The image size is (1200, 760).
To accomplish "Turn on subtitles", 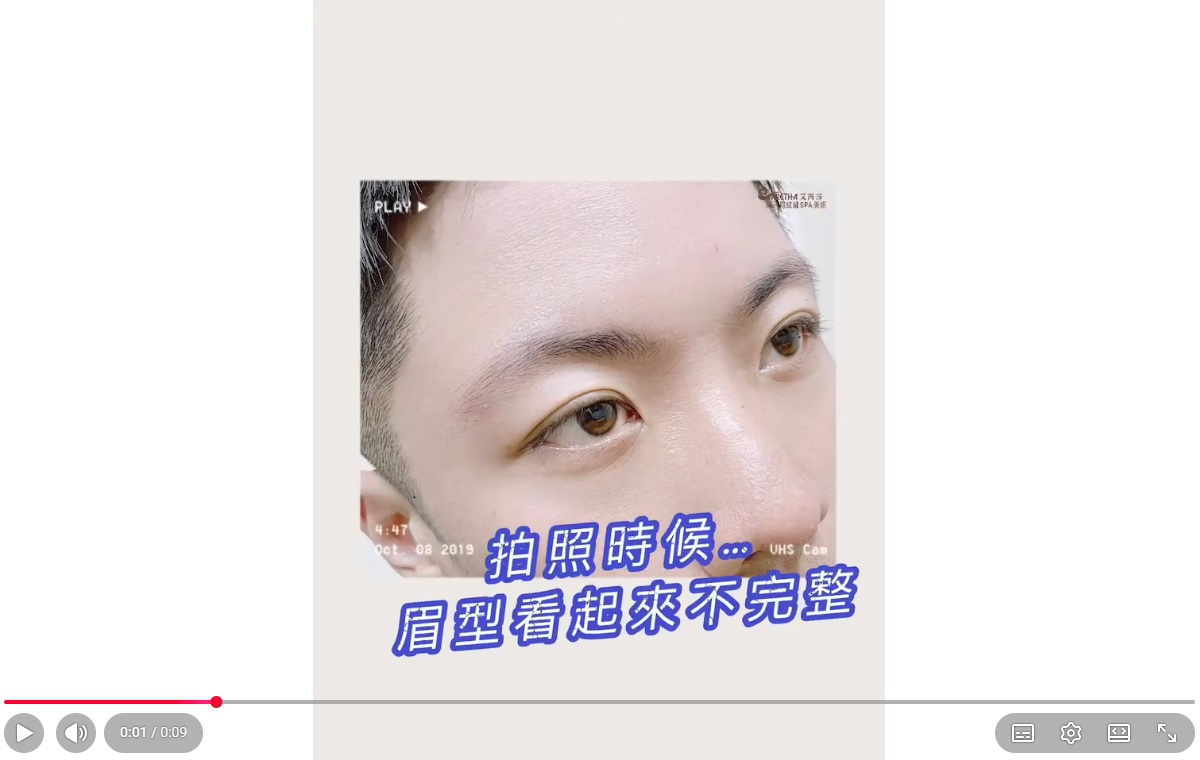I will coord(1023,733).
